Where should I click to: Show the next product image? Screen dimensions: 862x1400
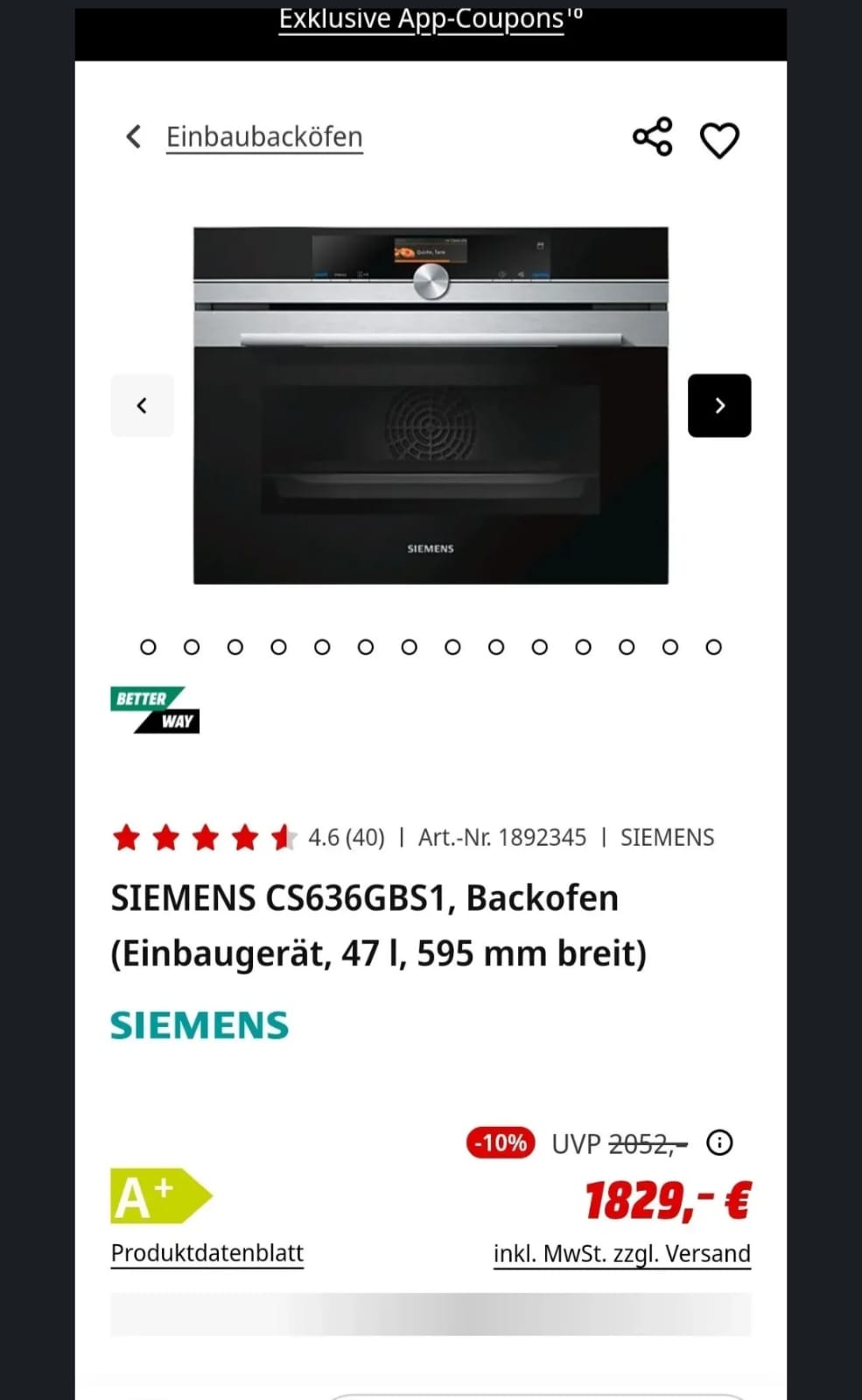click(719, 405)
